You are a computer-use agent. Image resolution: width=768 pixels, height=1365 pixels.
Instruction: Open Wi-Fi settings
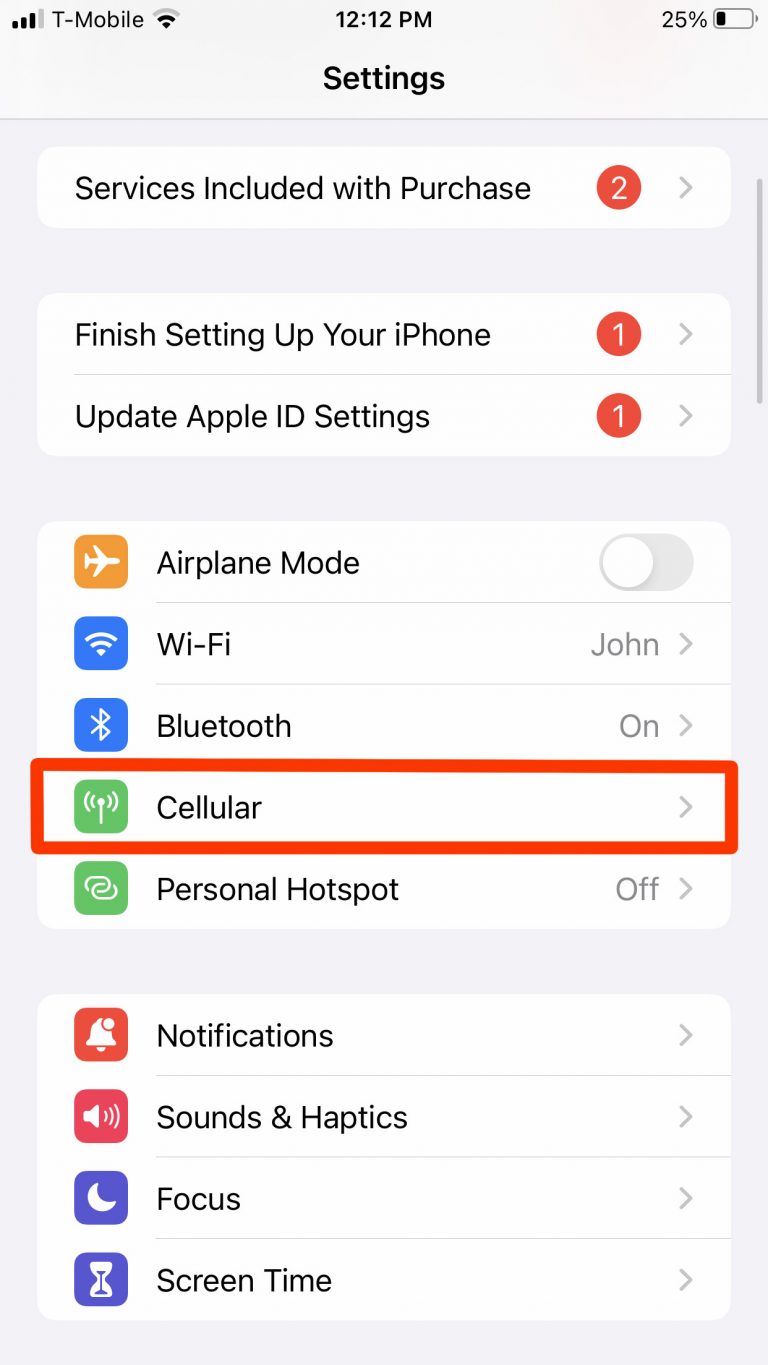coord(384,644)
